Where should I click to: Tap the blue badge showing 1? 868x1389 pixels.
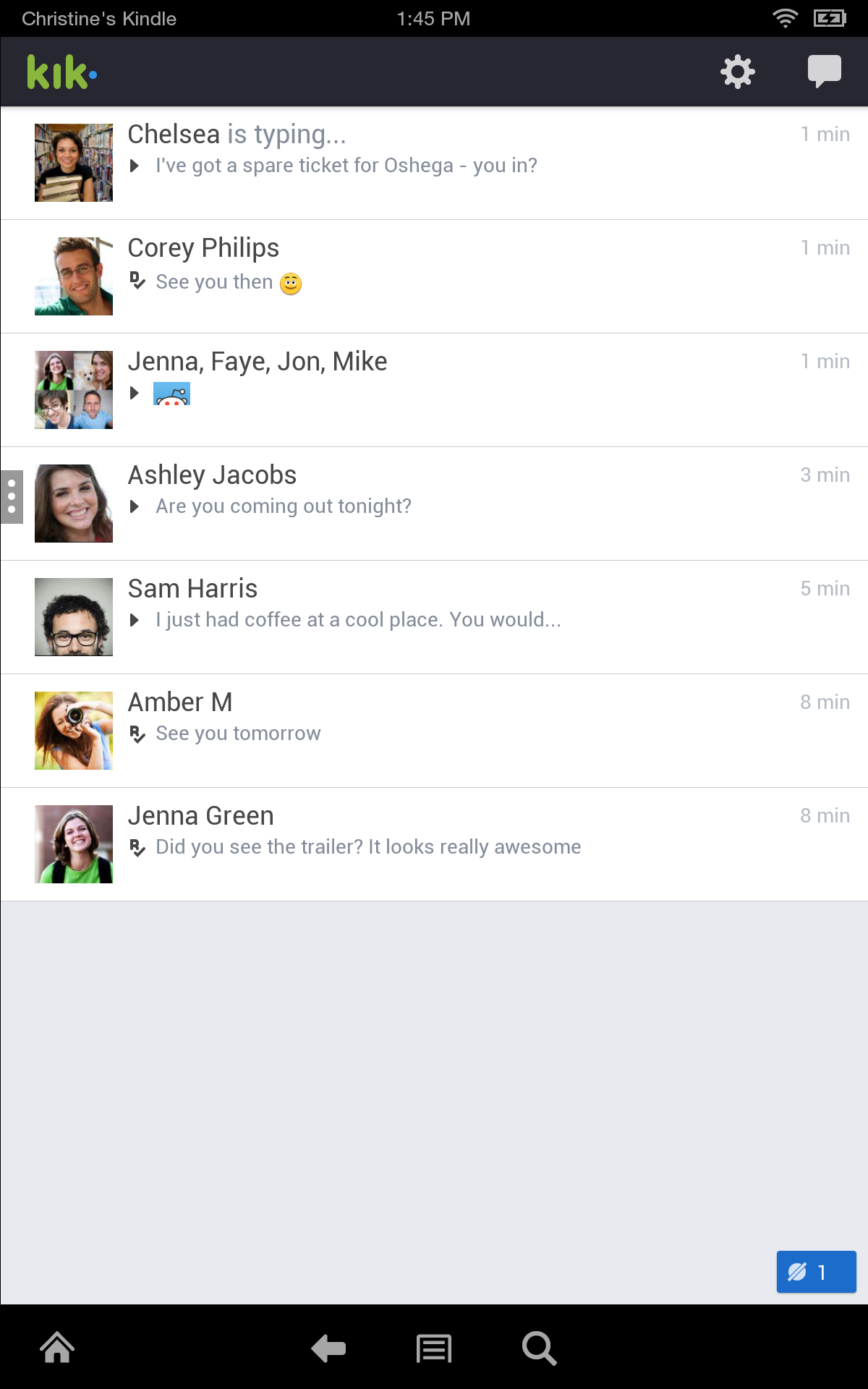point(816,1272)
